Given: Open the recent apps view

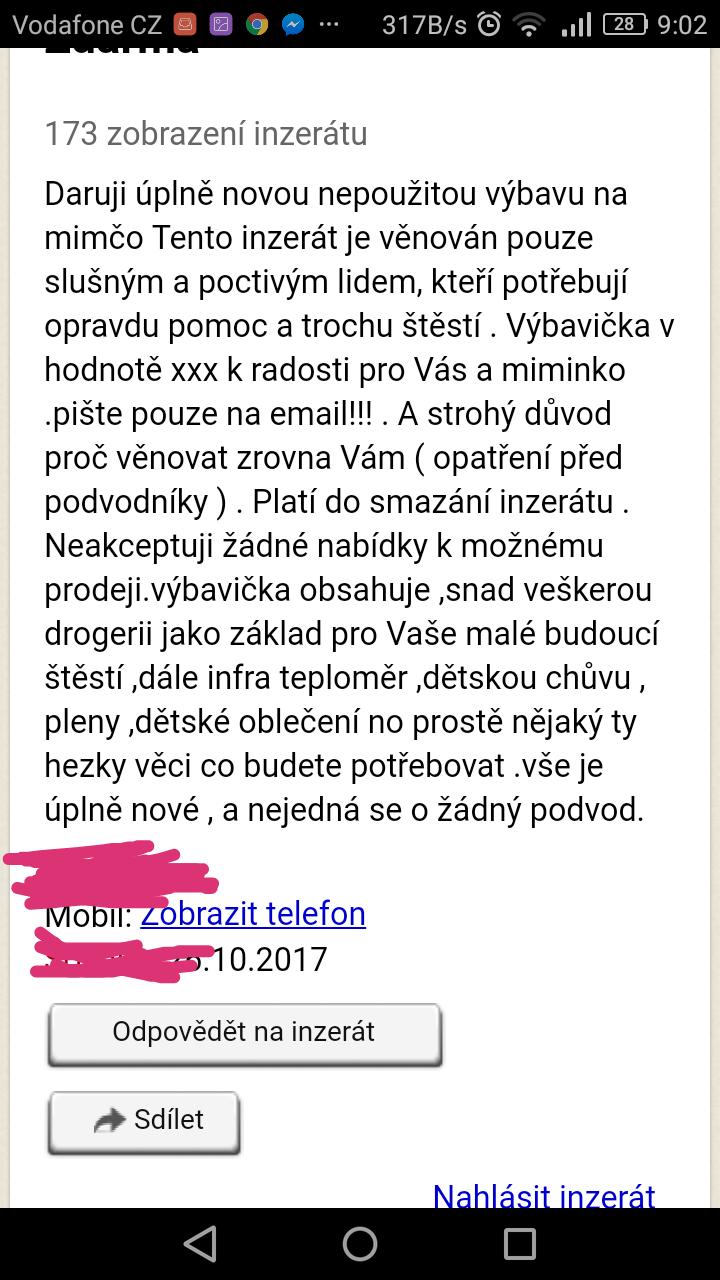Looking at the screenshot, I should [520, 1244].
